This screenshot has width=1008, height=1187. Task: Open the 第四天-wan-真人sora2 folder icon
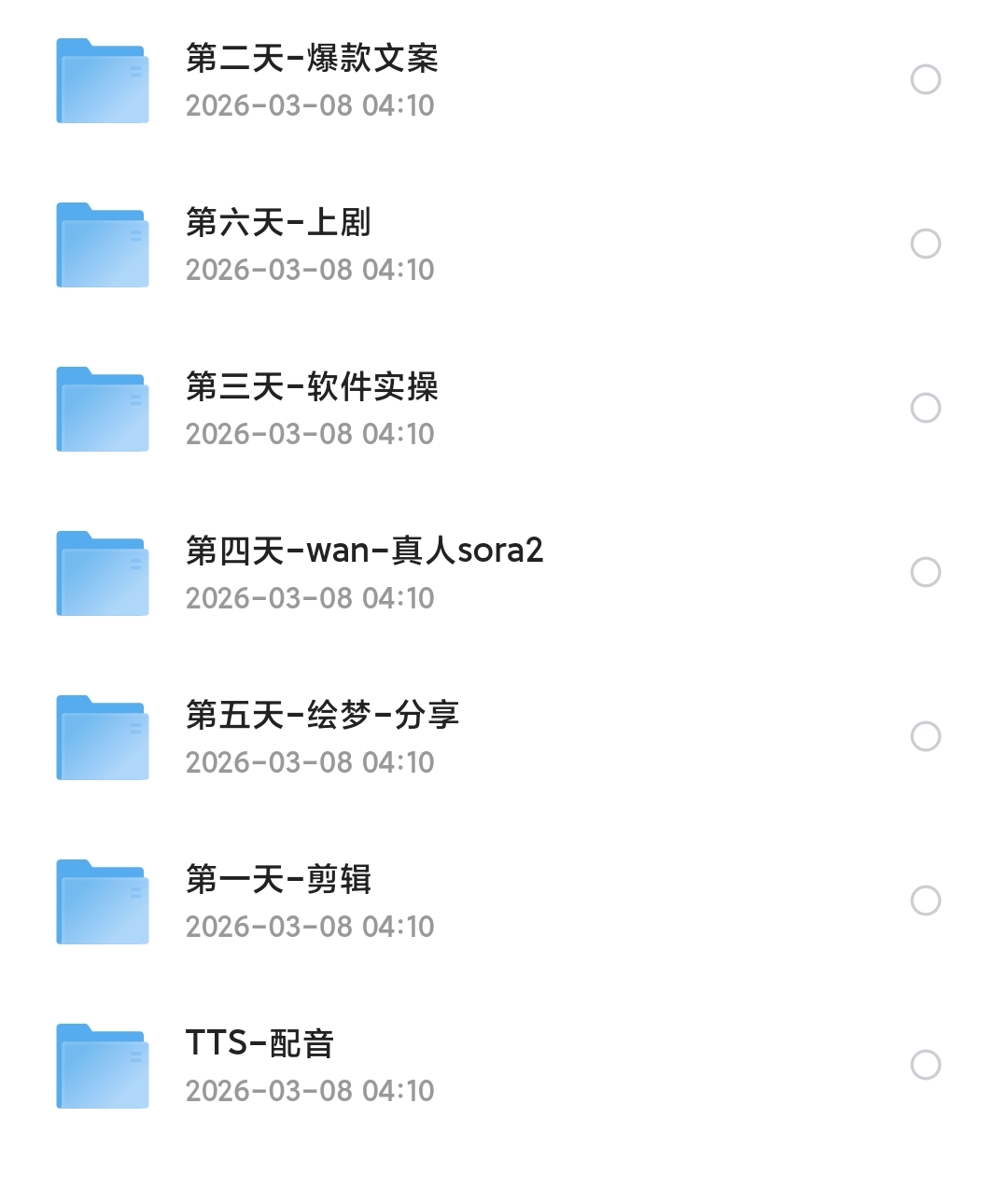click(102, 572)
